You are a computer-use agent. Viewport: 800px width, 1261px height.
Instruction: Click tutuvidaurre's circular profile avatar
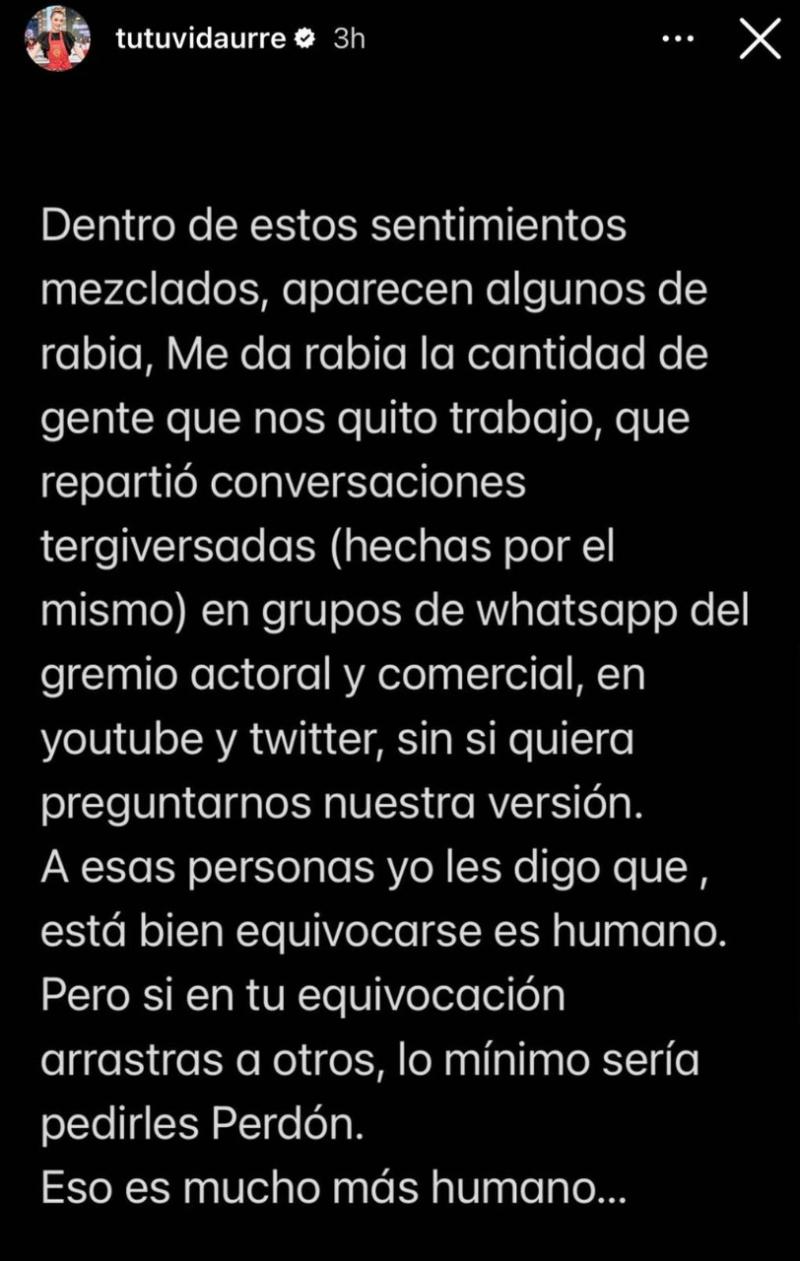pos(48,38)
